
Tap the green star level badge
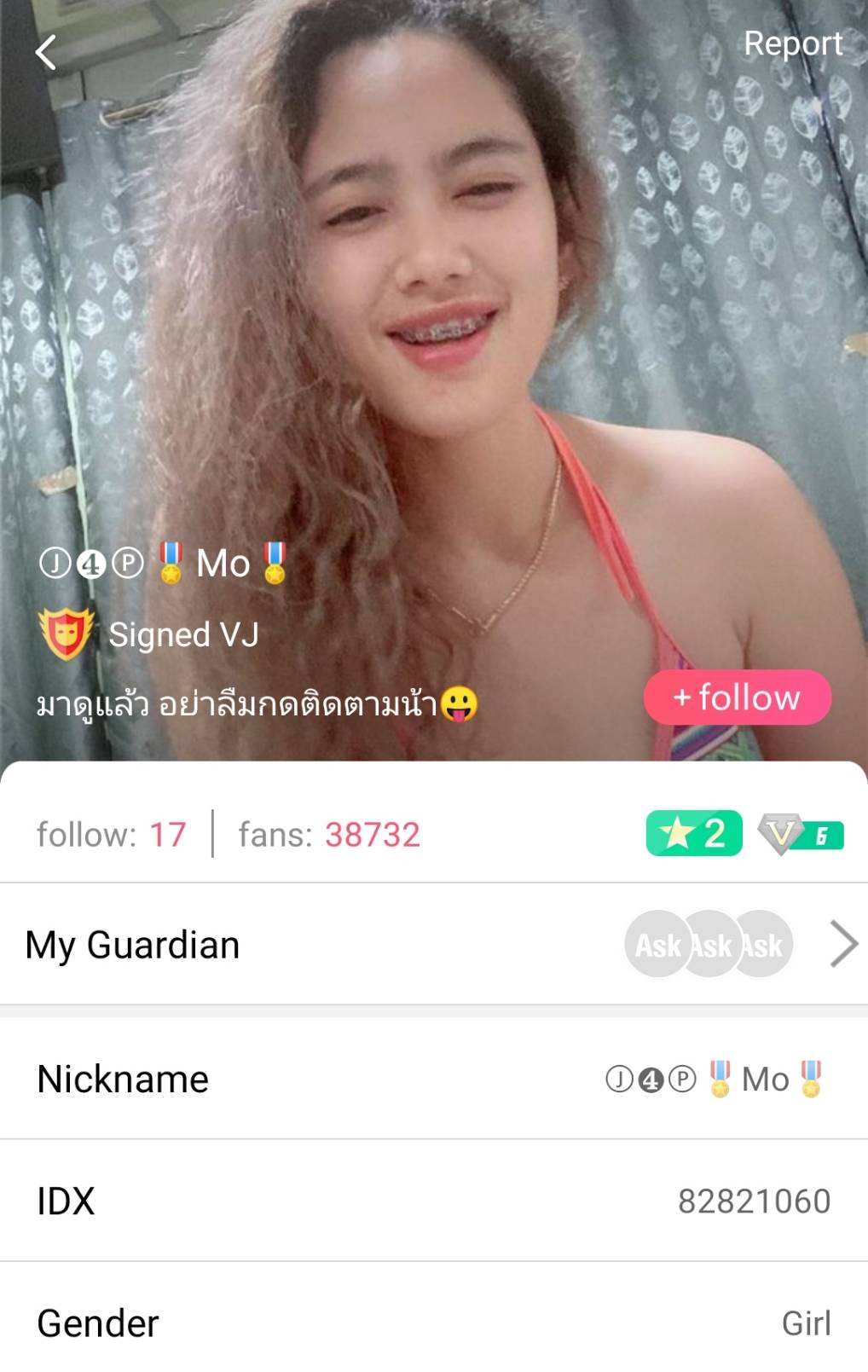point(693,833)
